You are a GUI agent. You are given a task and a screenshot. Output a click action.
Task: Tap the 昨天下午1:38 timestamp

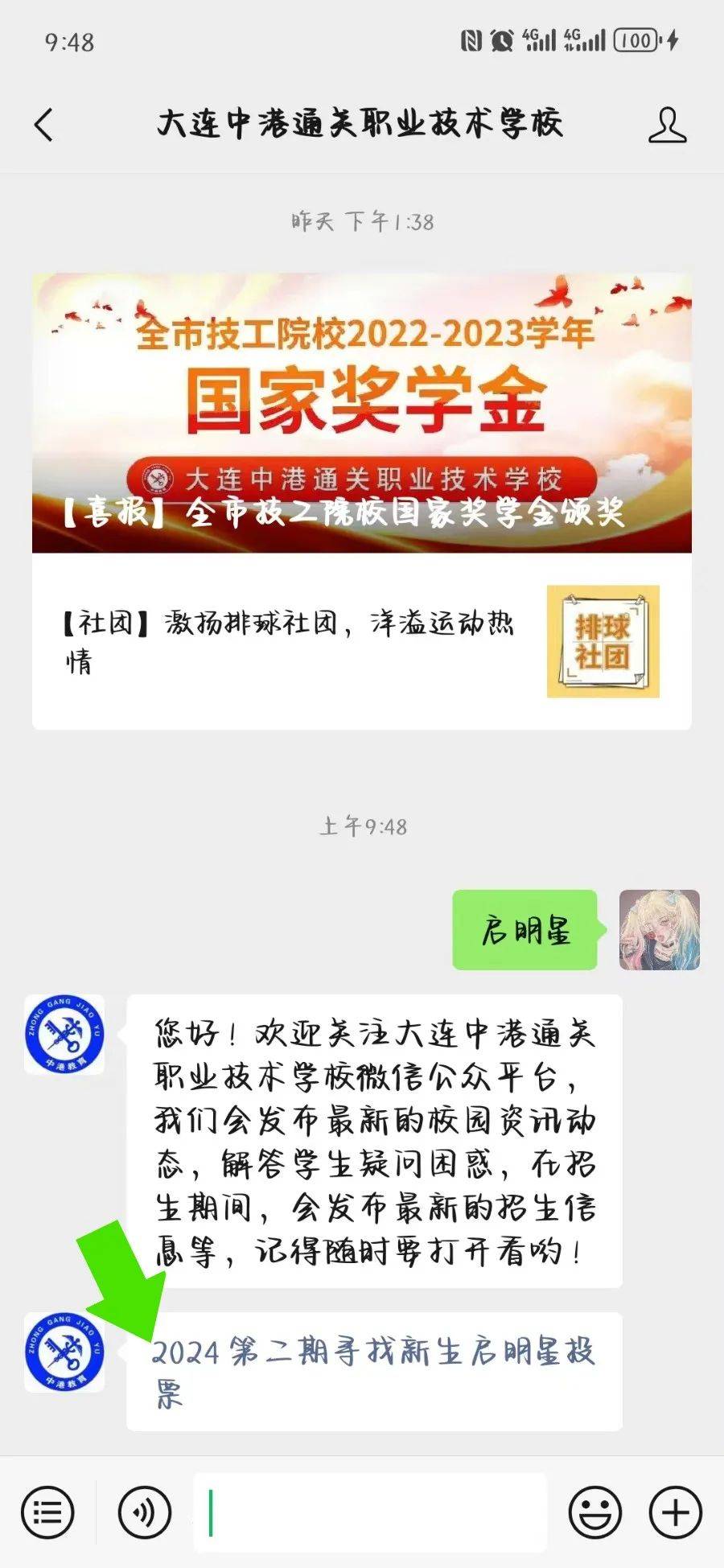tap(362, 223)
